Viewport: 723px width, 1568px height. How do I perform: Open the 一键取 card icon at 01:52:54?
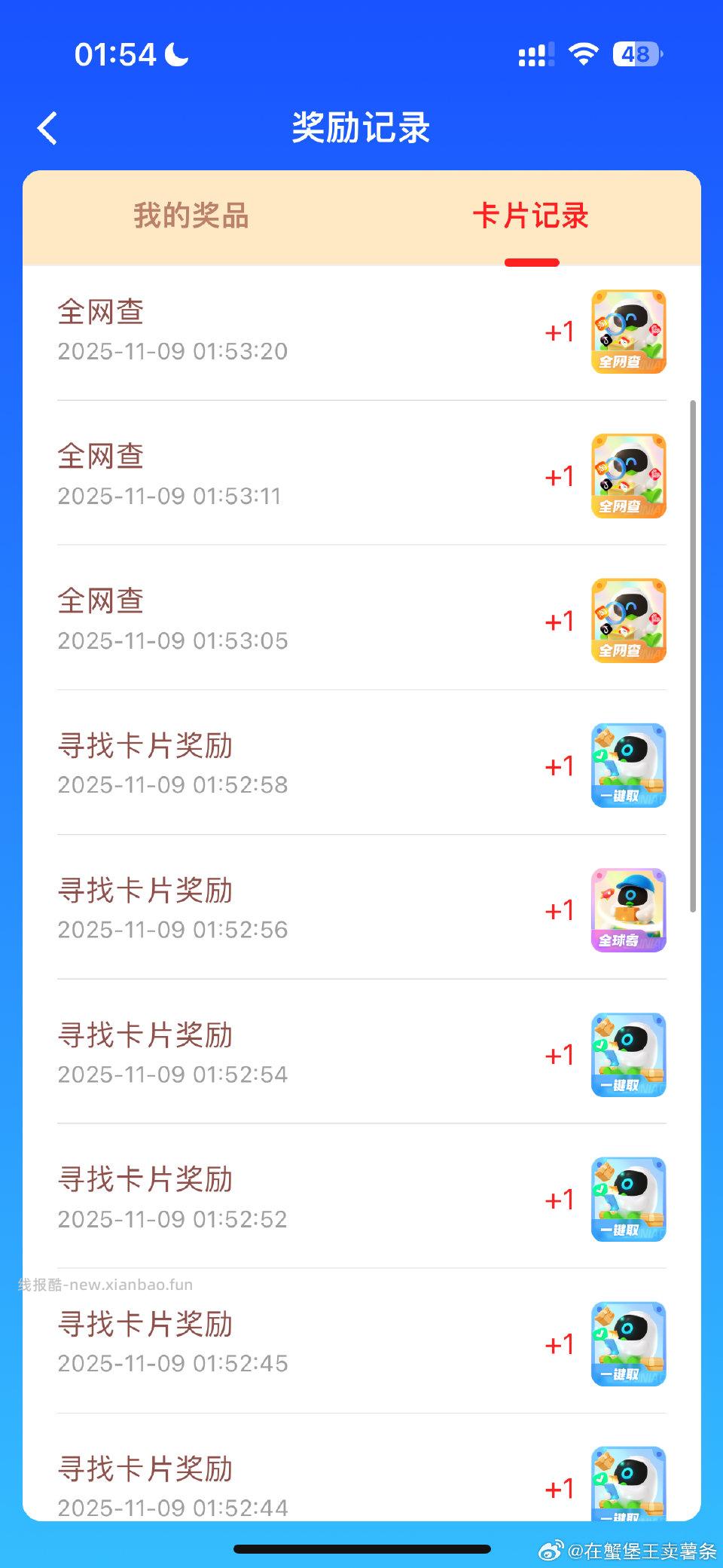click(629, 1055)
